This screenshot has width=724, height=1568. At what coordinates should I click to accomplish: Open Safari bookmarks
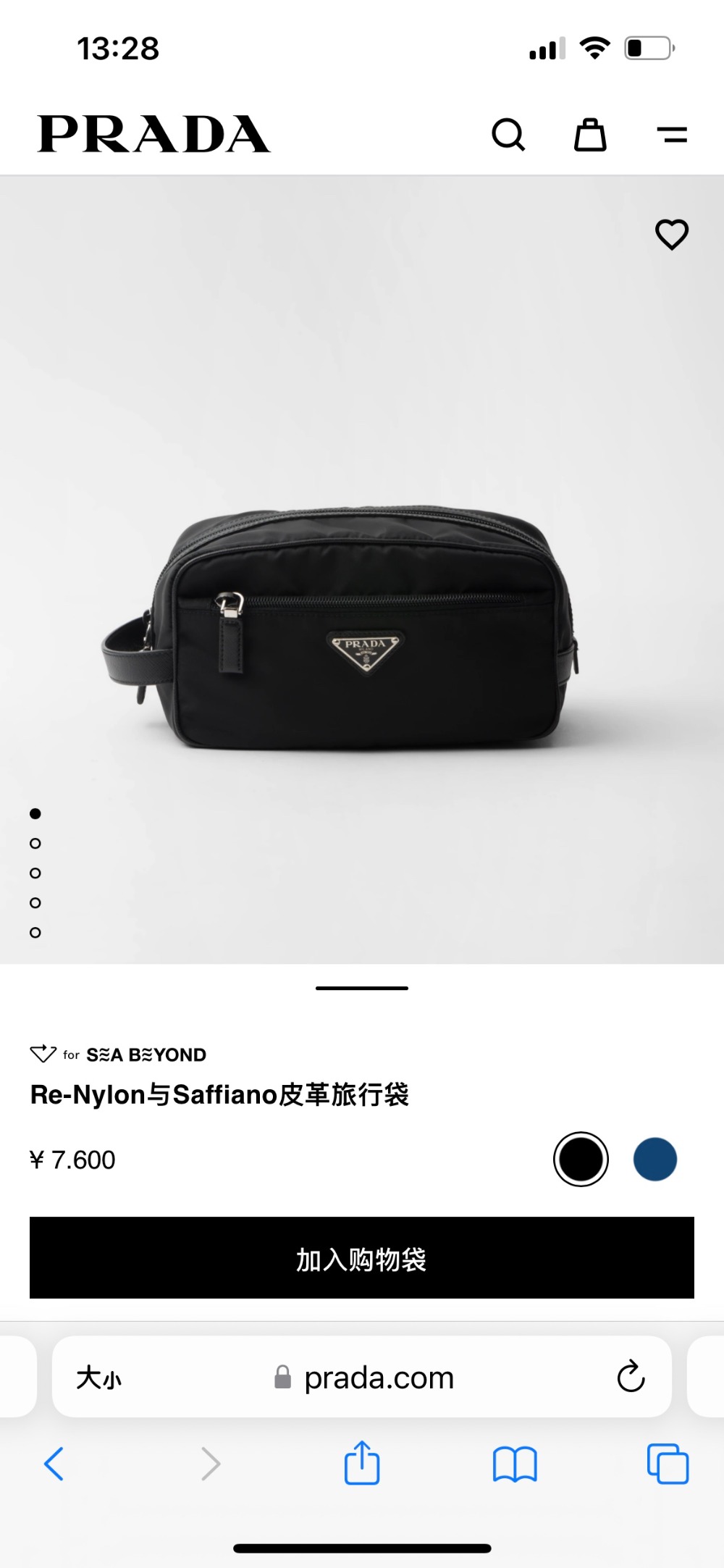pos(514,1464)
